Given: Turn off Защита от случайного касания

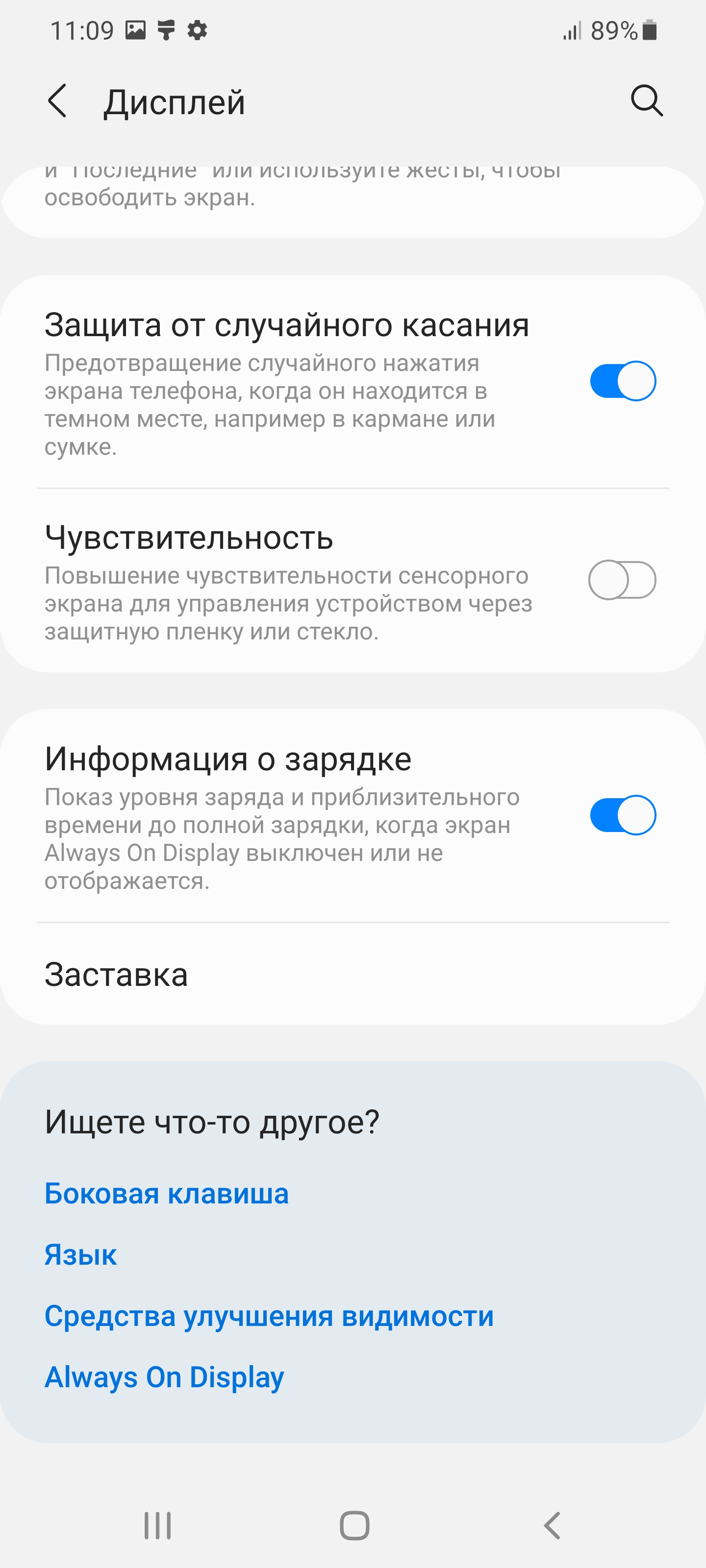Looking at the screenshot, I should pos(622,382).
